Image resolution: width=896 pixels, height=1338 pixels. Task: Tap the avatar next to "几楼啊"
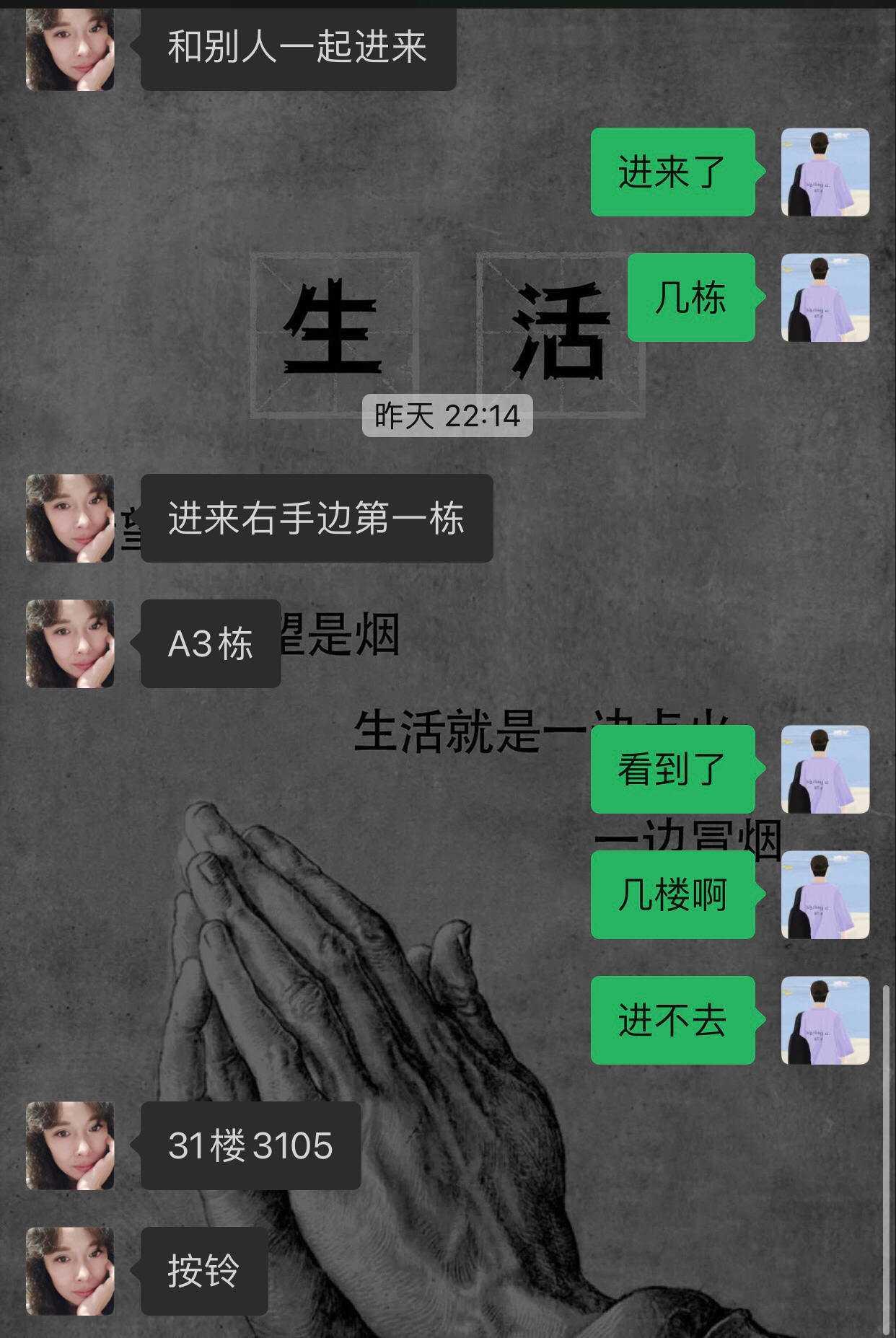pos(825,894)
